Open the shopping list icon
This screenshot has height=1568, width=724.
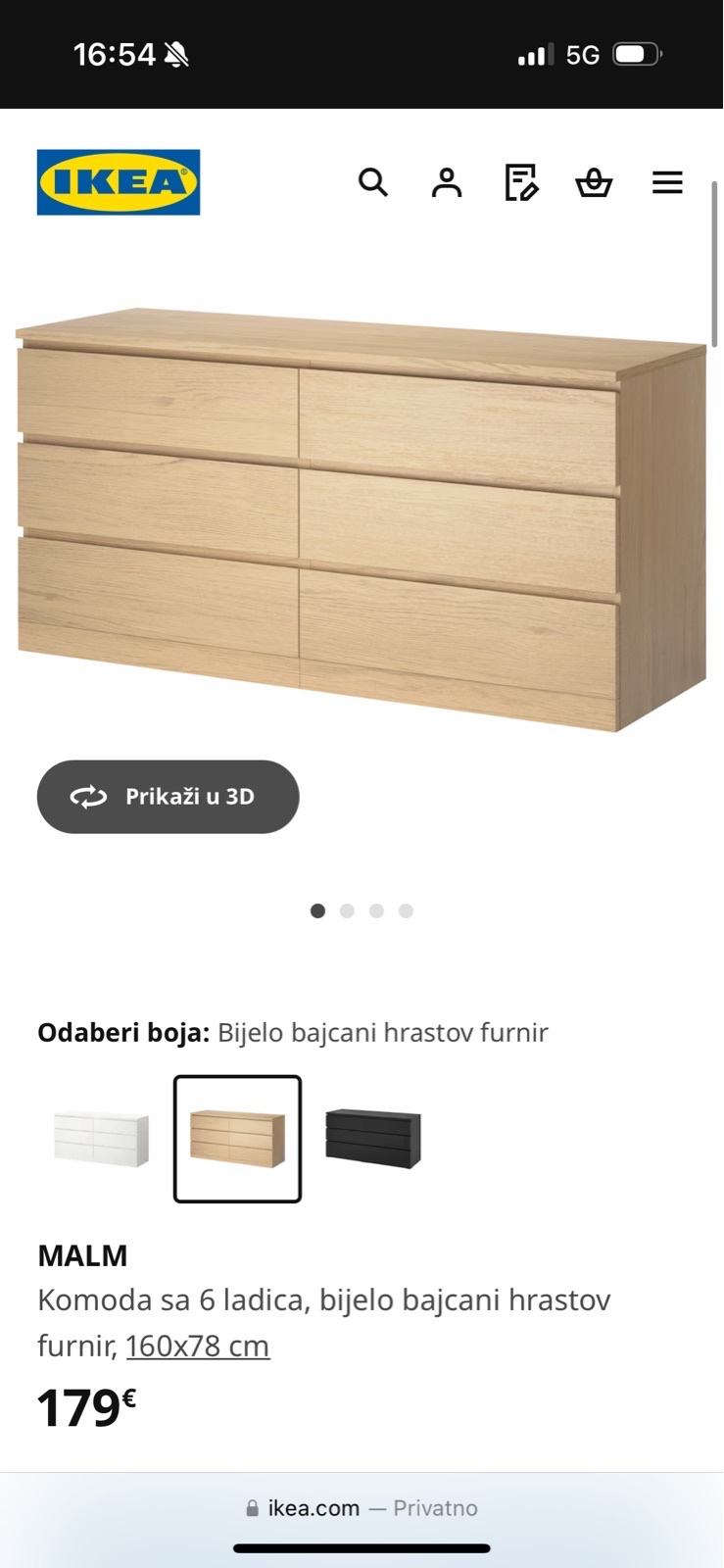coord(521,182)
